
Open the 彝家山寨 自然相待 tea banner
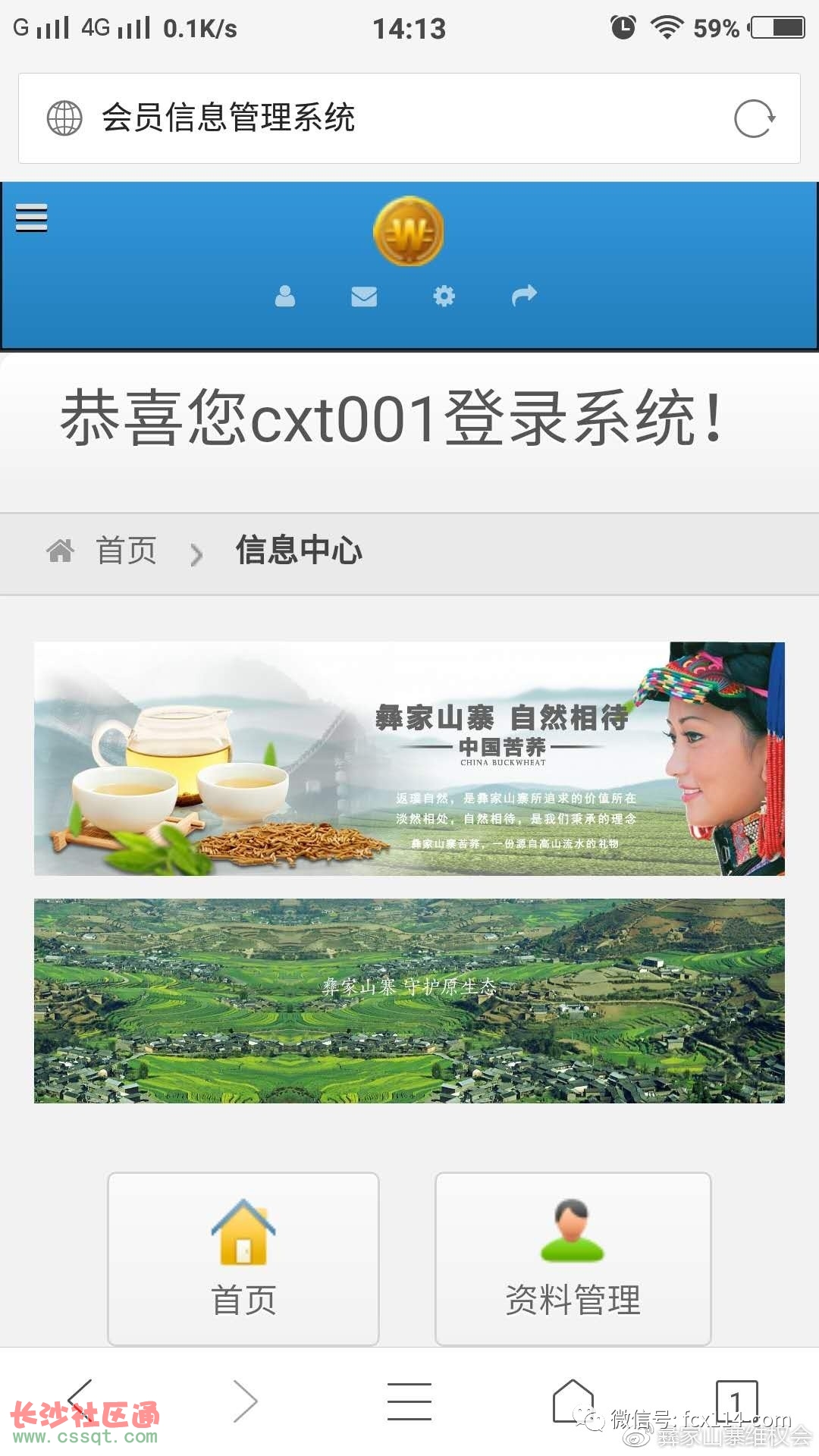[409, 758]
